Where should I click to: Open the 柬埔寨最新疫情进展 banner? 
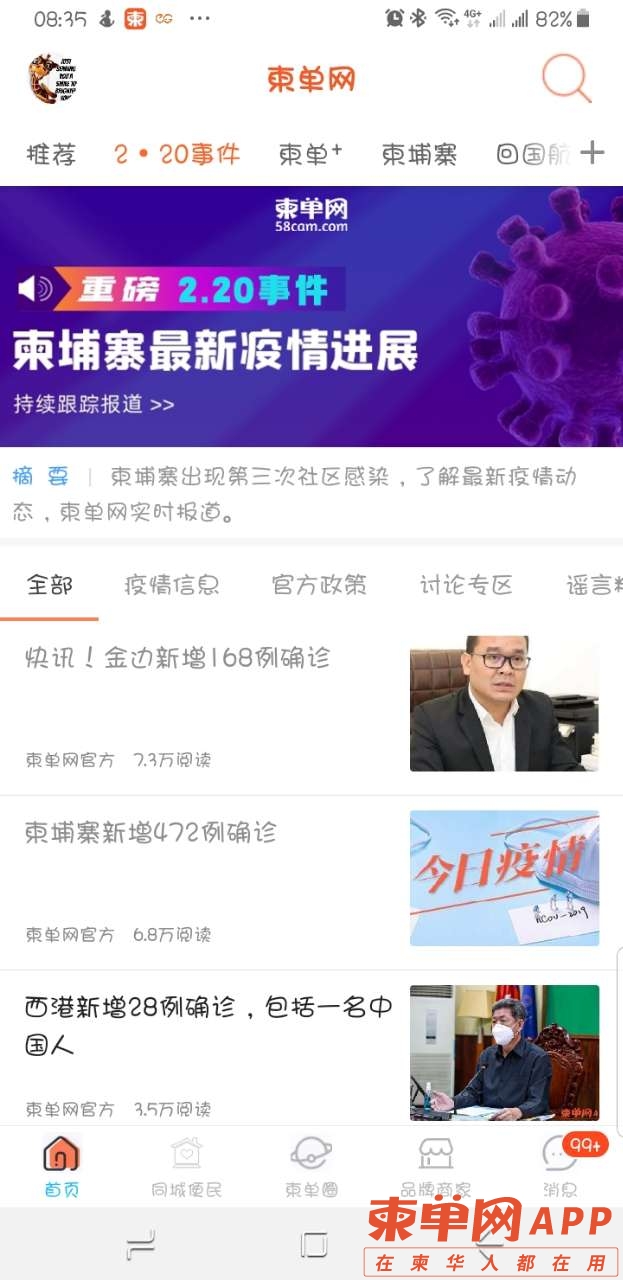(x=311, y=316)
